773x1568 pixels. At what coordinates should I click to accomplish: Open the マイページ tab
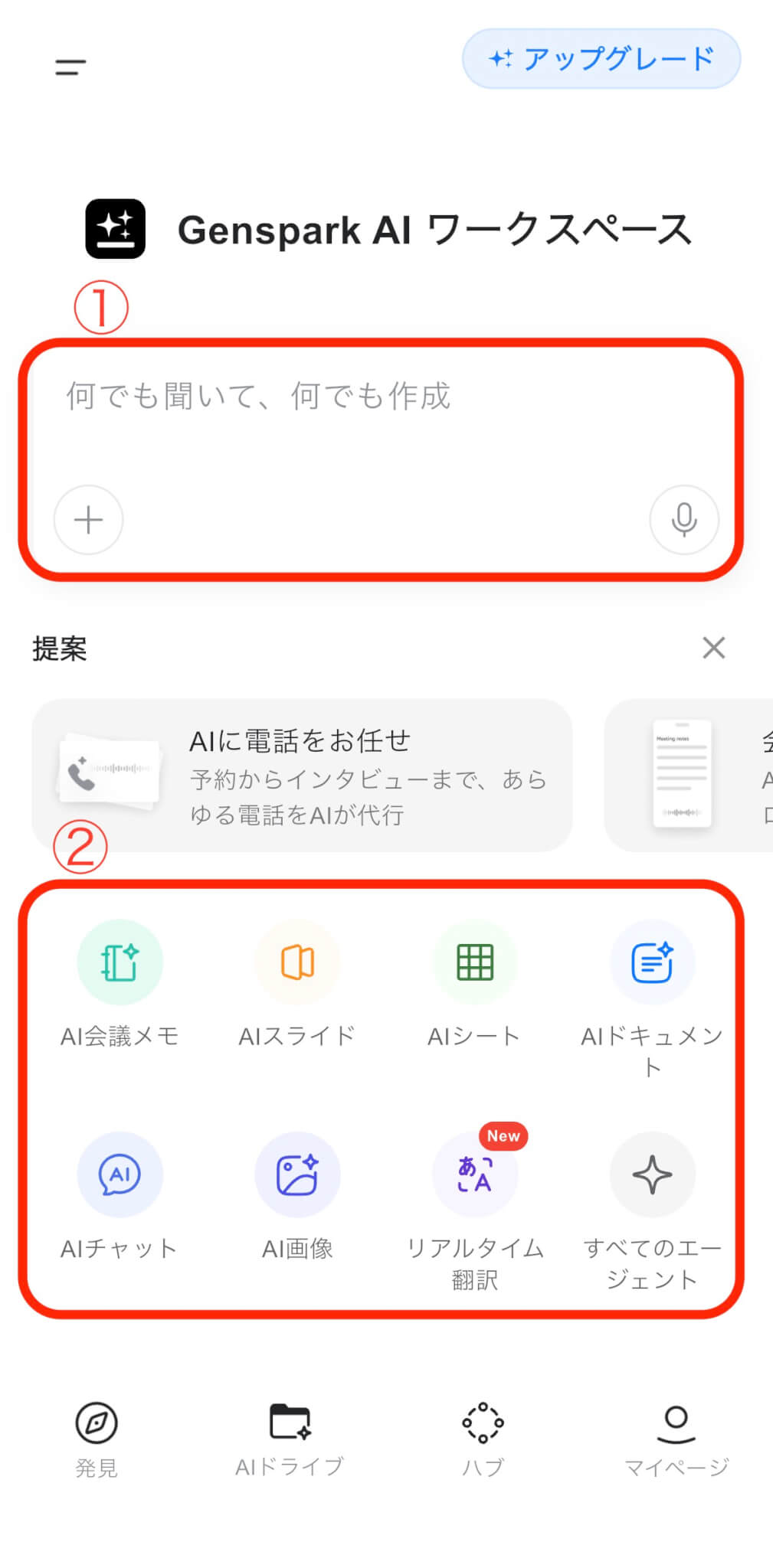coord(676,1437)
